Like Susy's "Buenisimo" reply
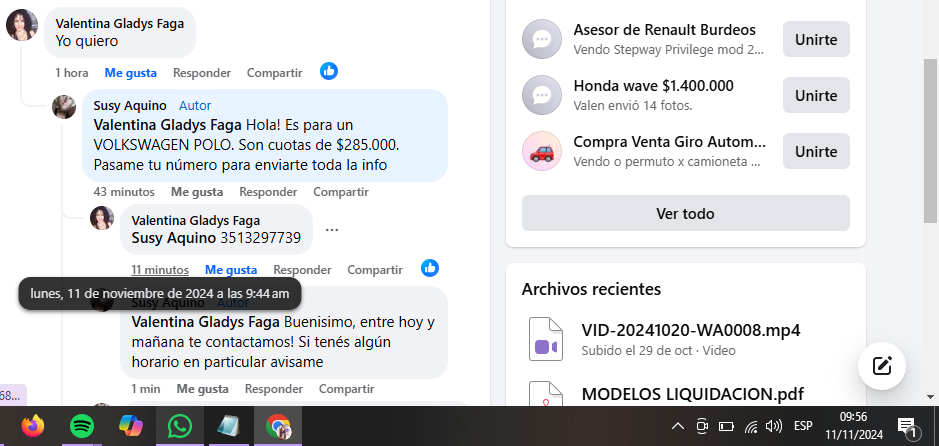Viewport: 939px width, 446px height. [203, 388]
